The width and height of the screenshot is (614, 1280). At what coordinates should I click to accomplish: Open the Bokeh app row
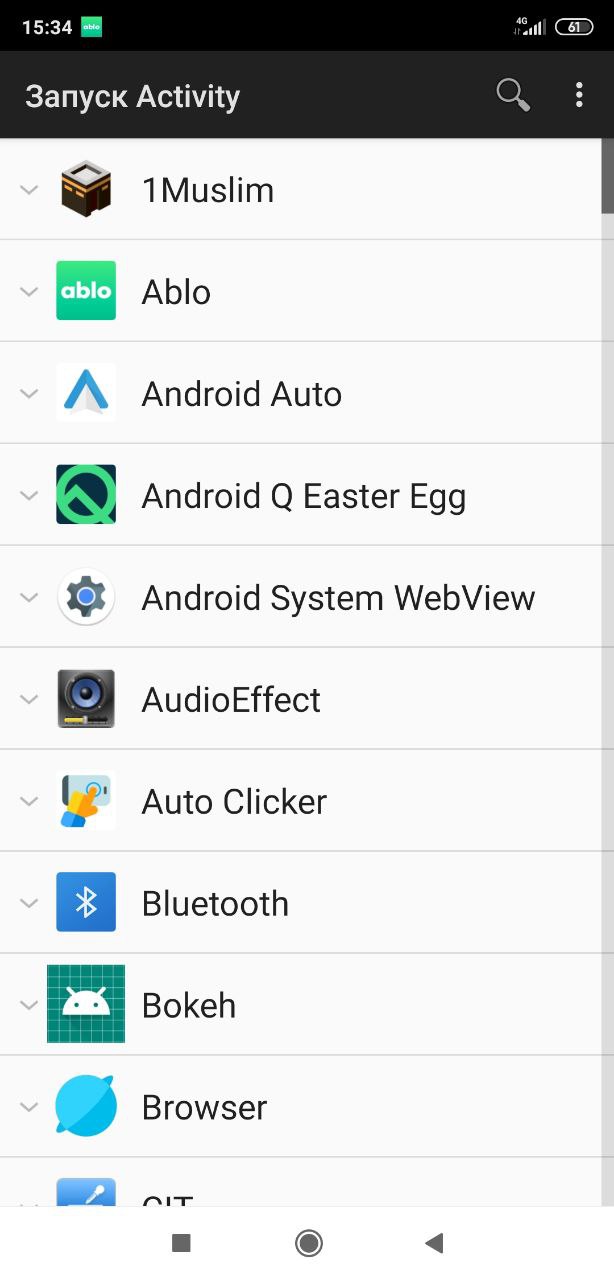[x=301, y=1005]
